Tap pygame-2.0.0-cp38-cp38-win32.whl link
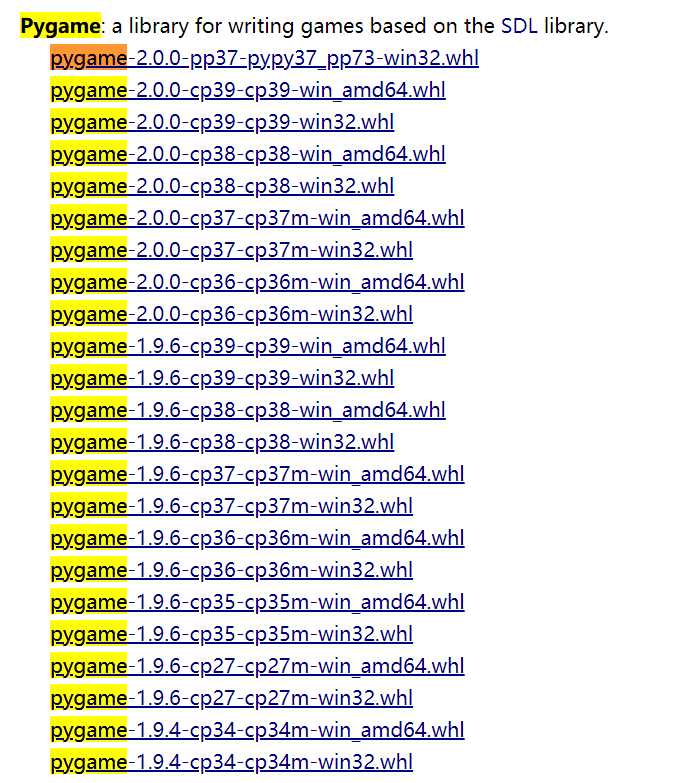 coord(222,187)
